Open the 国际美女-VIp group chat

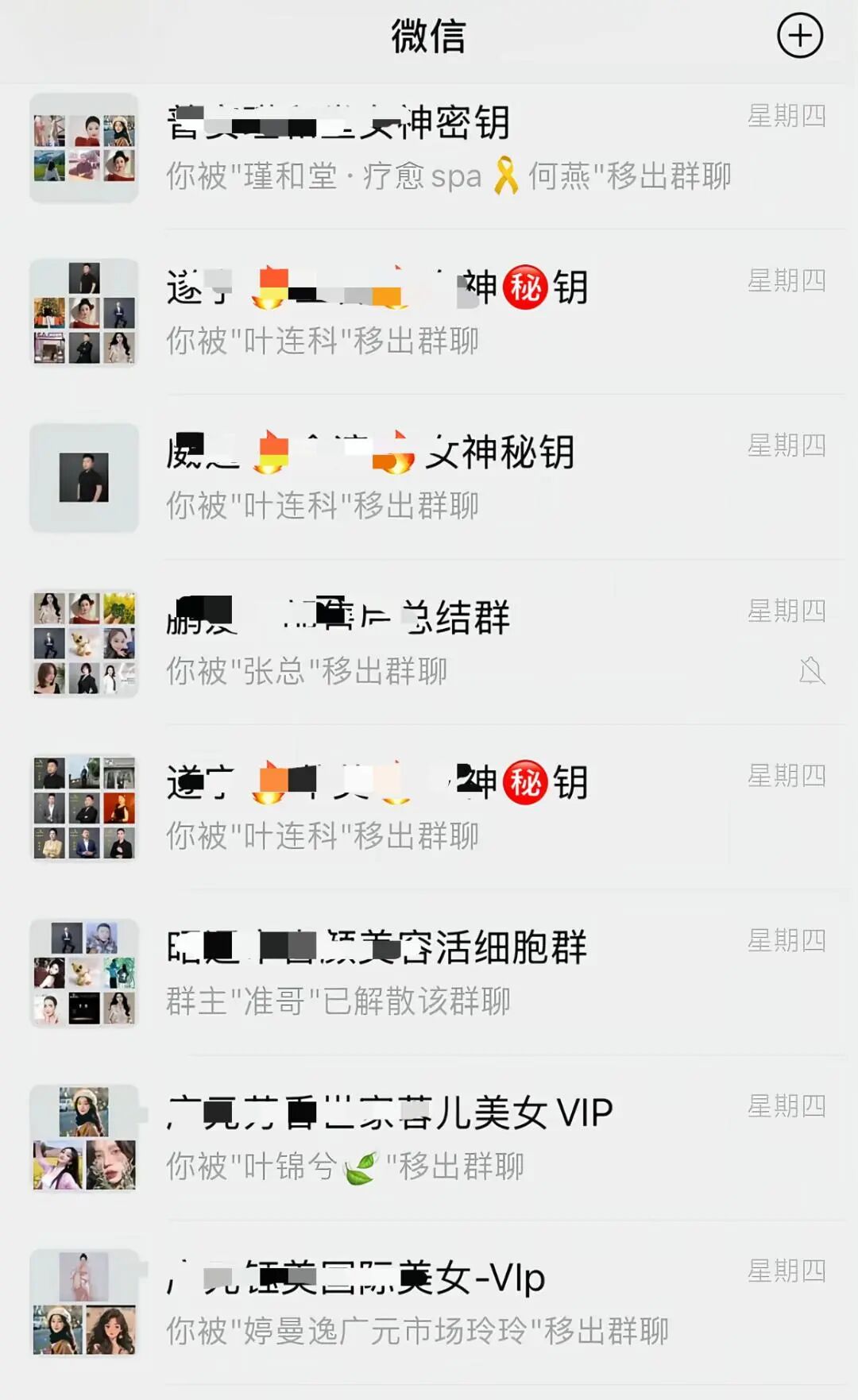click(x=429, y=1303)
